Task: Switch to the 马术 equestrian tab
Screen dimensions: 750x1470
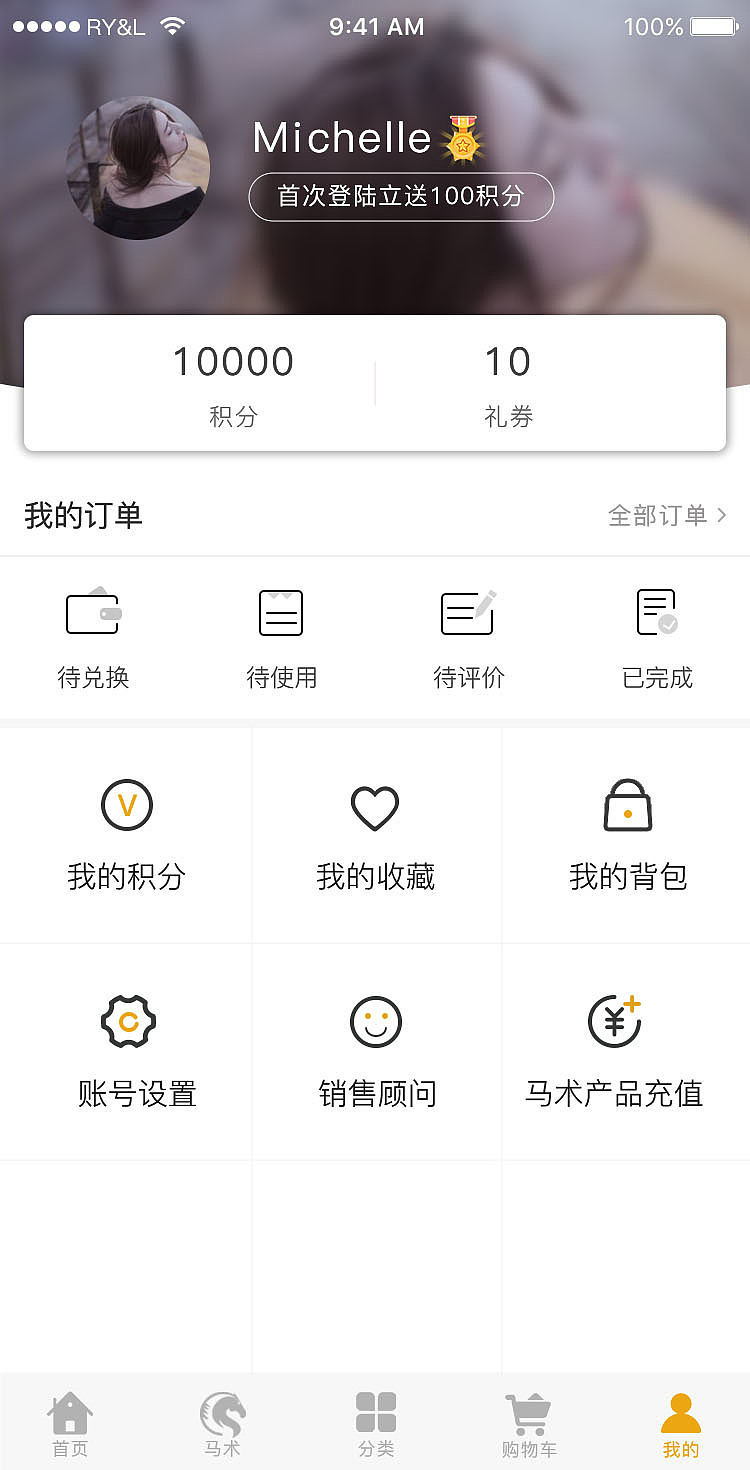Action: (x=221, y=1422)
